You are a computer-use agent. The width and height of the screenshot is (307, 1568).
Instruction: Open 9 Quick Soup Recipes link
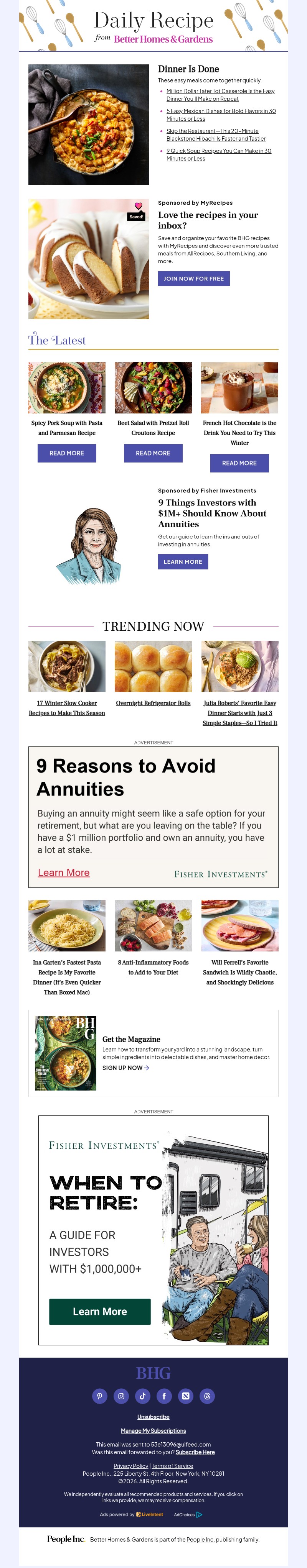pyautogui.click(x=219, y=151)
